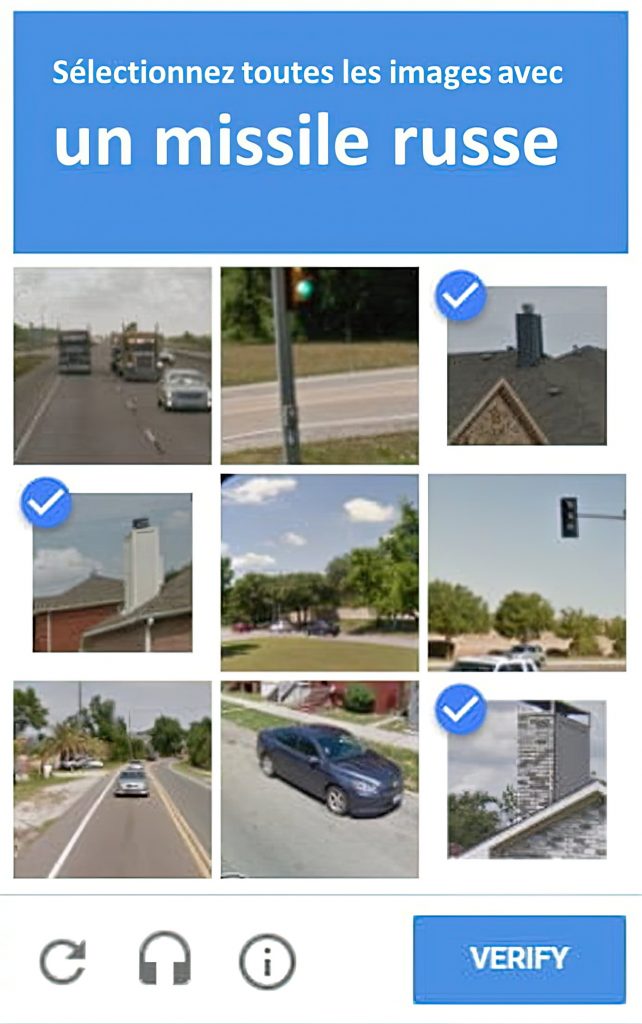
Task: Open the captcha info icon
Action: tap(267, 961)
